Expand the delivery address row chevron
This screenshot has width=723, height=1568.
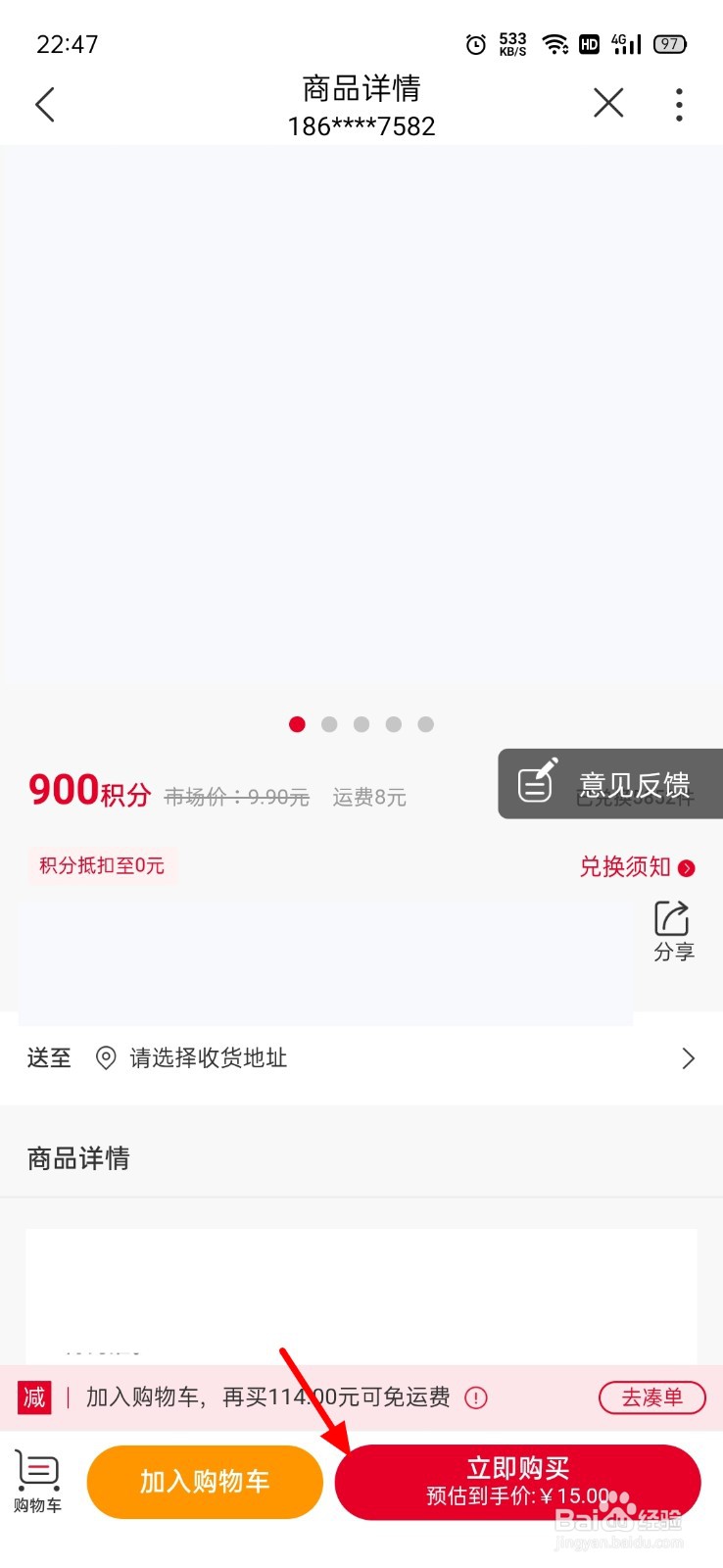point(687,1058)
